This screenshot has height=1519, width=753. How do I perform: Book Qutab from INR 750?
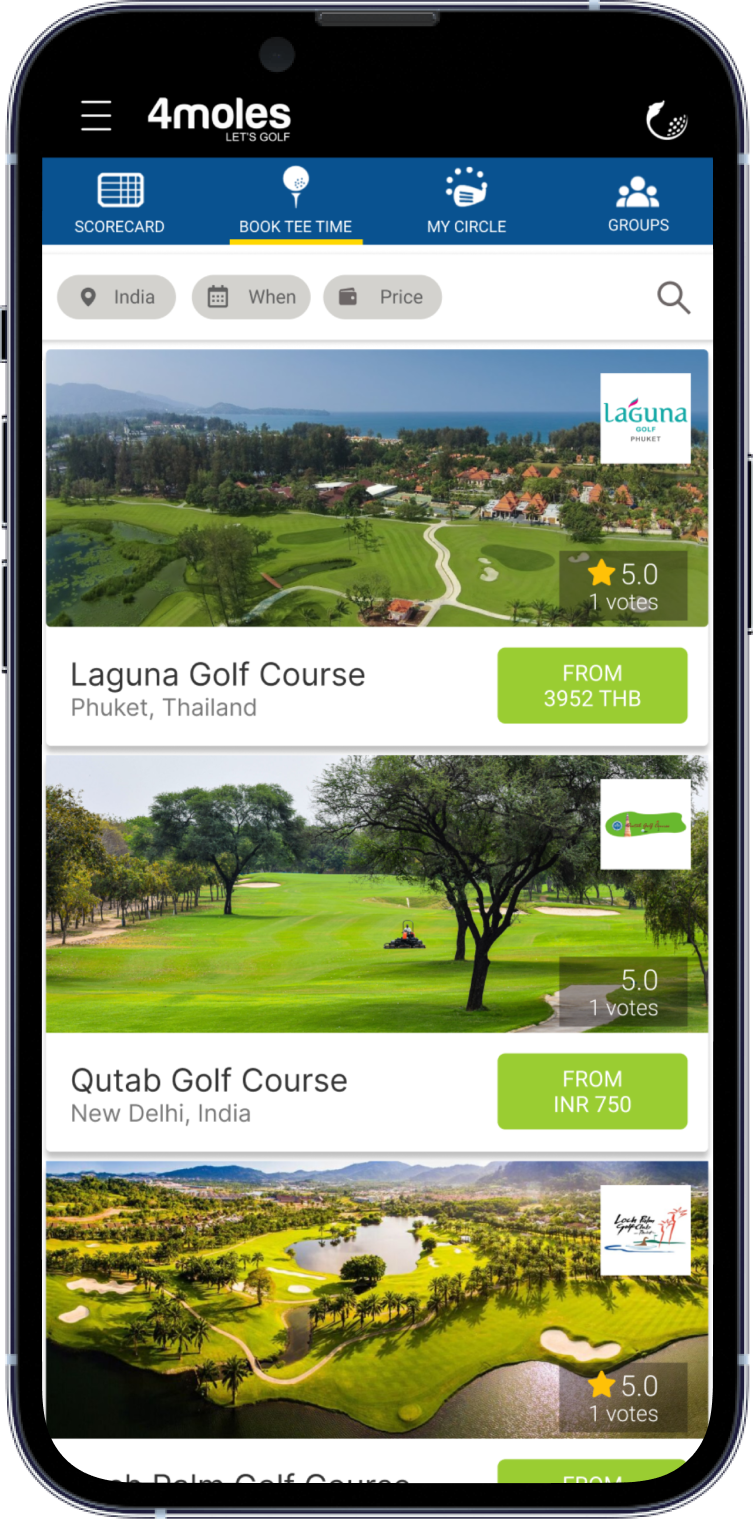(x=592, y=1092)
